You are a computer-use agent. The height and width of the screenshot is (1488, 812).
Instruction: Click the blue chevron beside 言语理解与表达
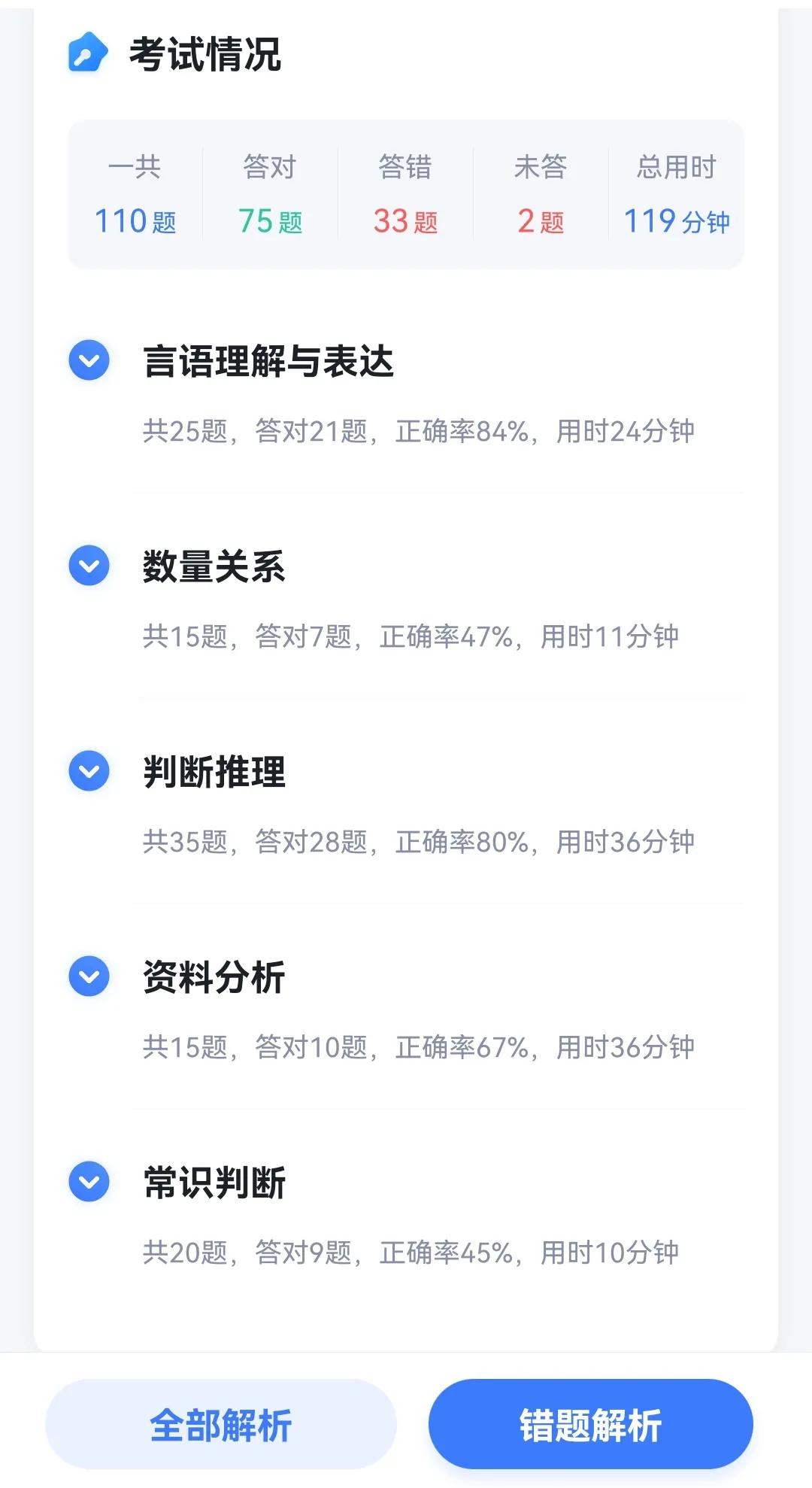tap(88, 362)
